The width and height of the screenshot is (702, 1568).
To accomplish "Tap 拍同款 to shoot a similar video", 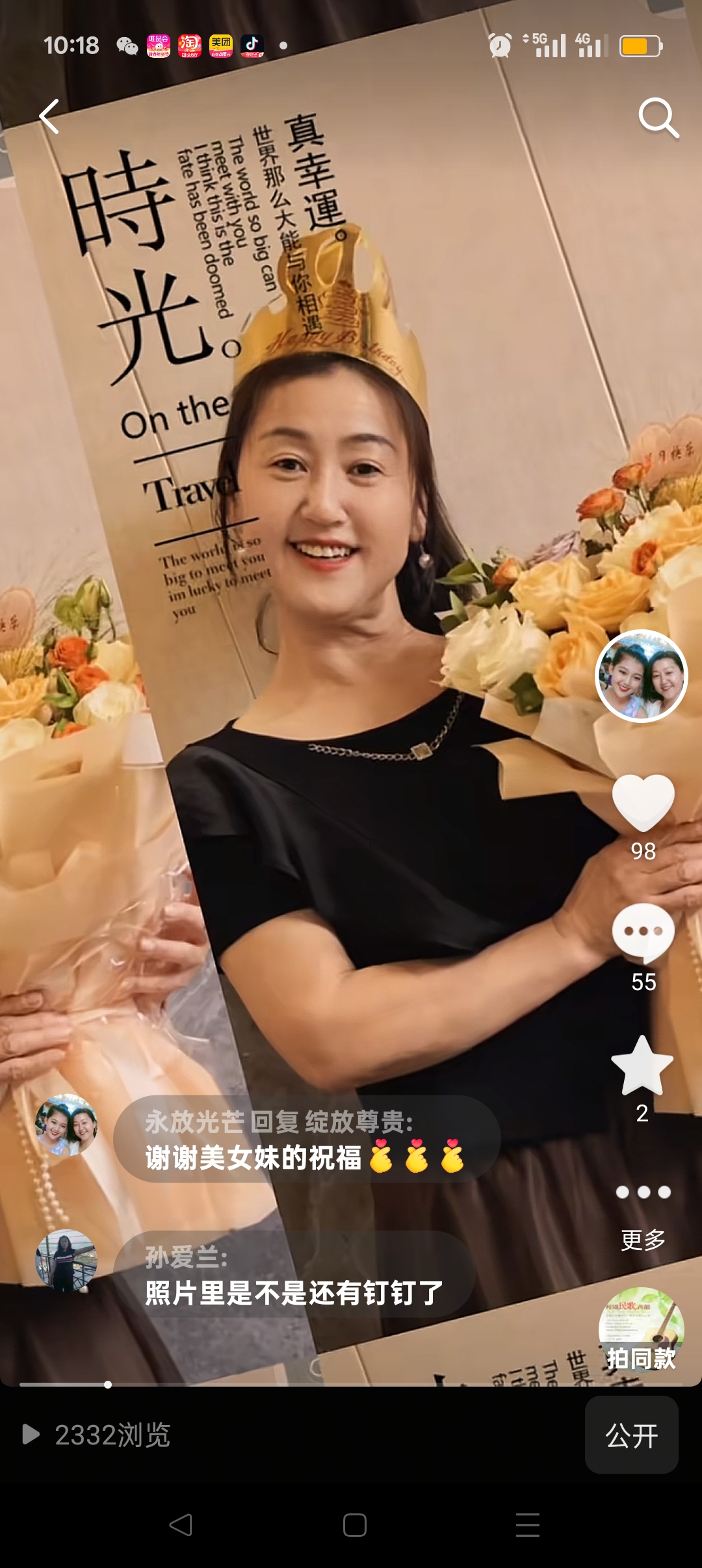I will click(x=641, y=1330).
